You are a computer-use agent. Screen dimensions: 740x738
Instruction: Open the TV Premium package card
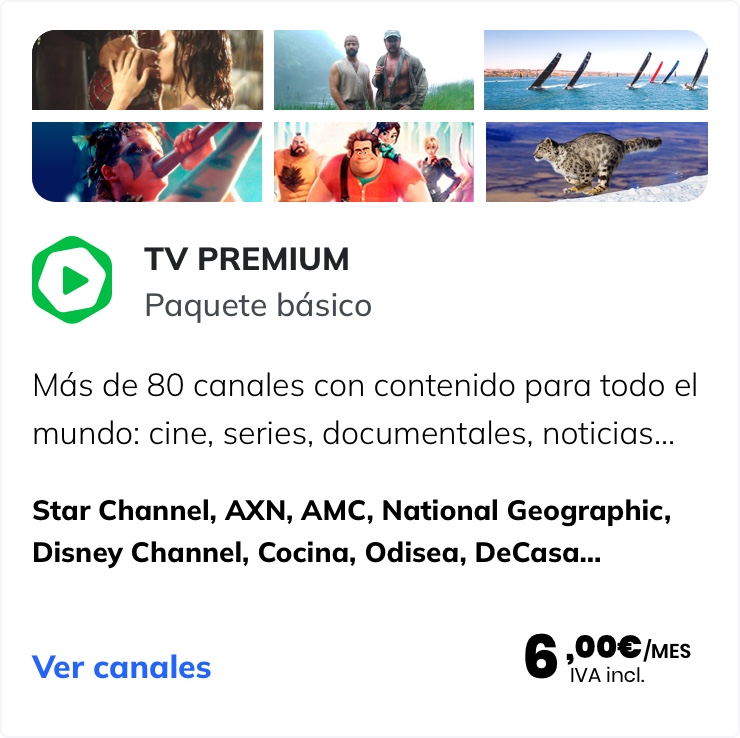pyautogui.click(x=247, y=260)
